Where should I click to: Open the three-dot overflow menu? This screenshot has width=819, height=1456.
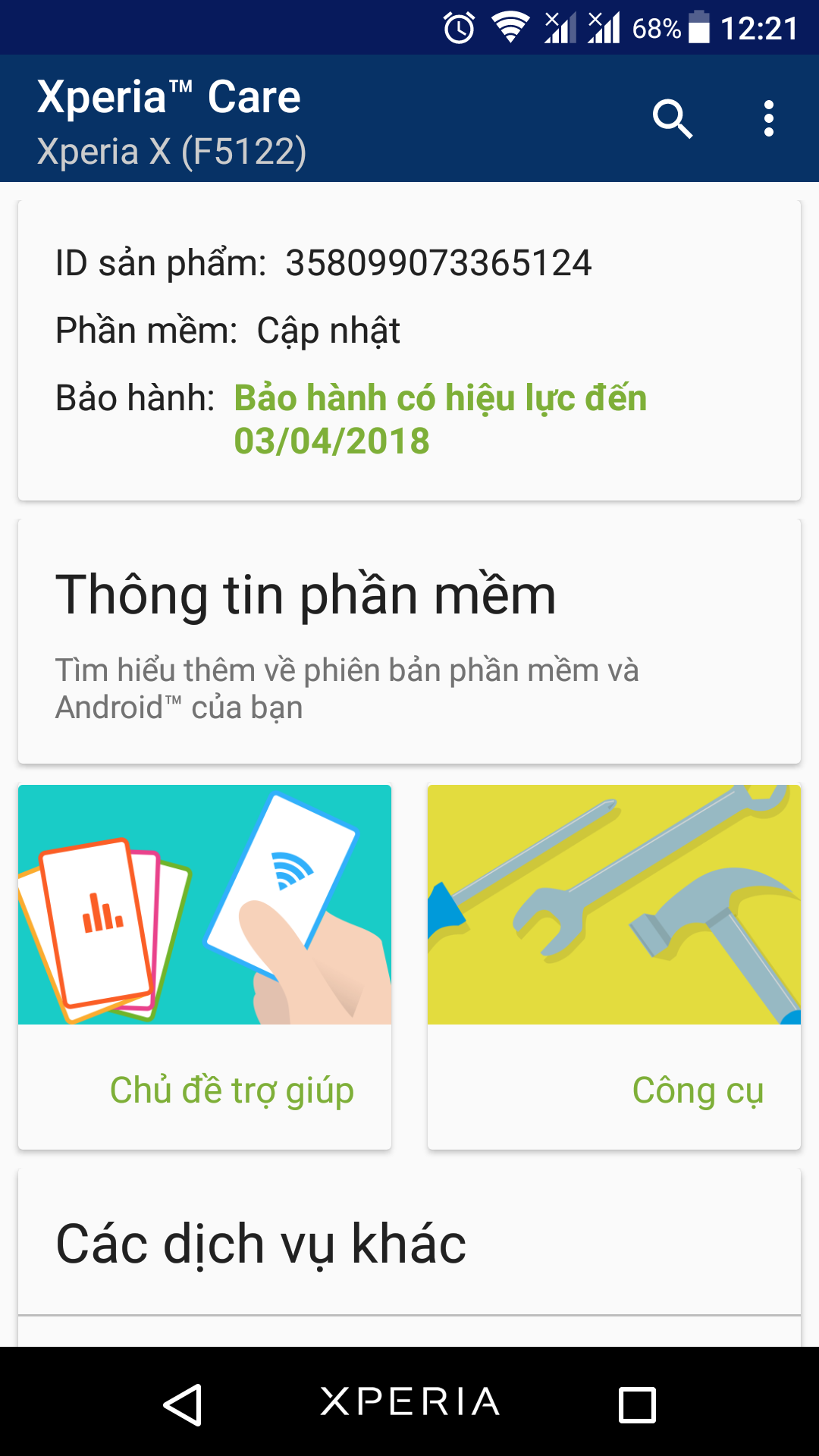769,119
